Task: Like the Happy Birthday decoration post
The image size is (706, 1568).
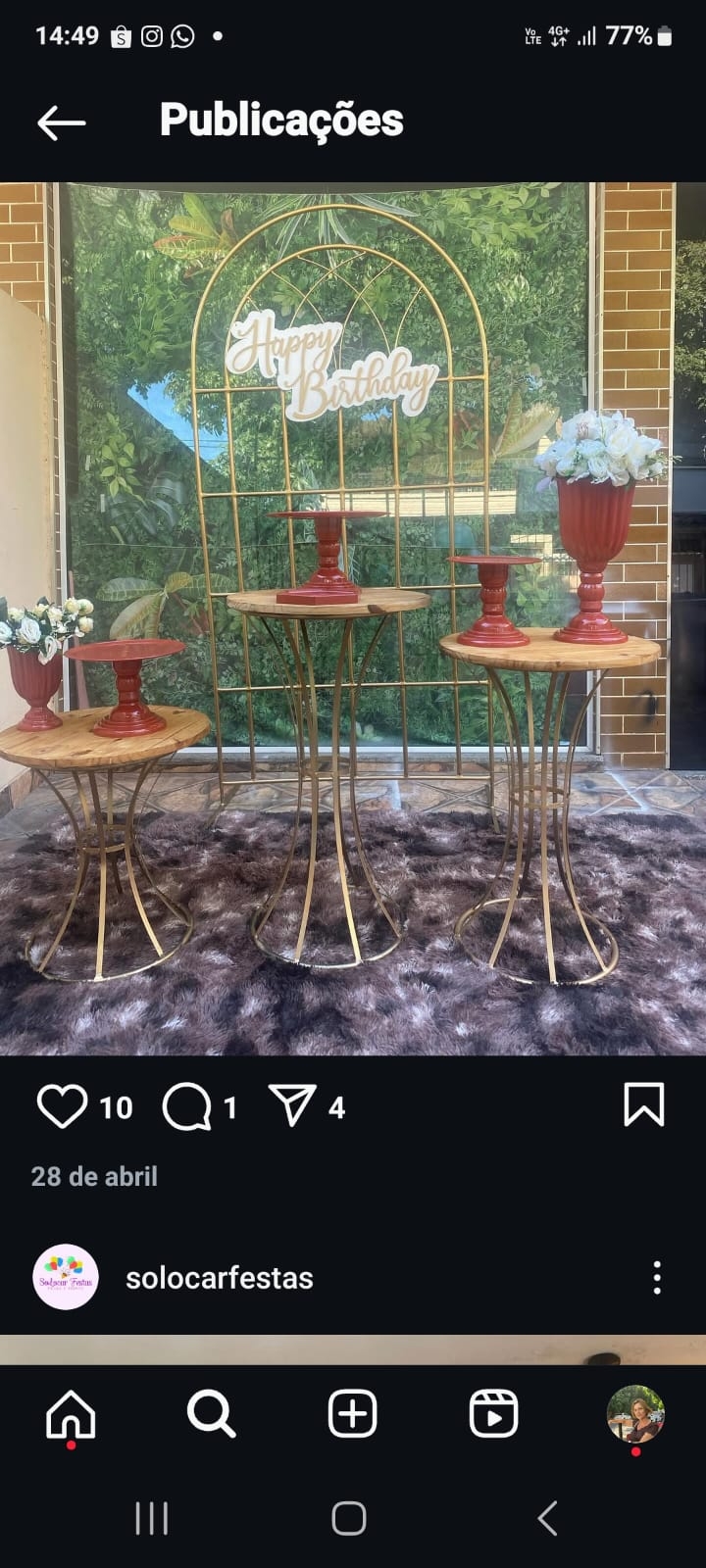Action: click(x=62, y=1106)
